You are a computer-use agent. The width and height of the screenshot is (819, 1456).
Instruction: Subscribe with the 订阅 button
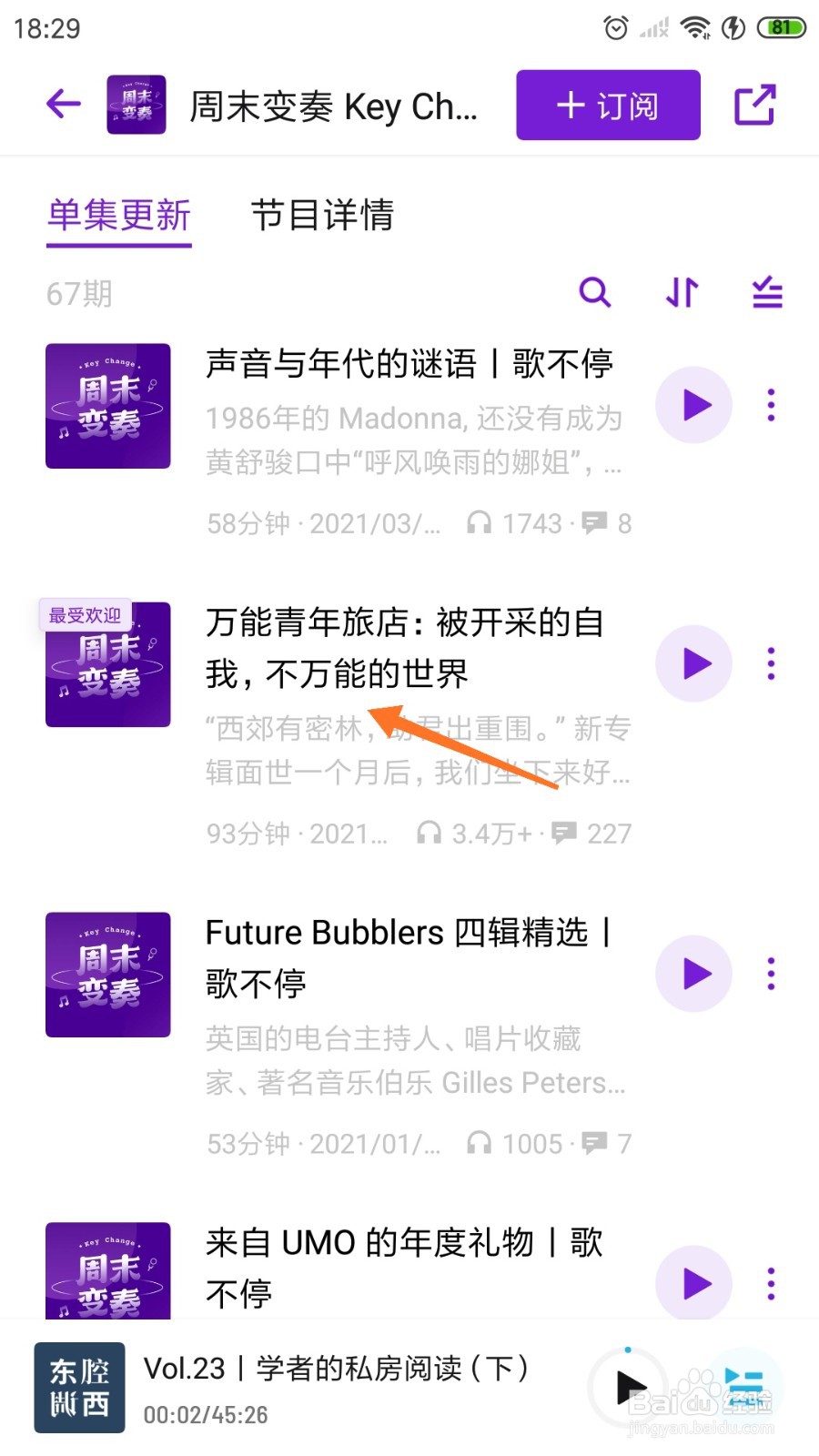(x=608, y=106)
